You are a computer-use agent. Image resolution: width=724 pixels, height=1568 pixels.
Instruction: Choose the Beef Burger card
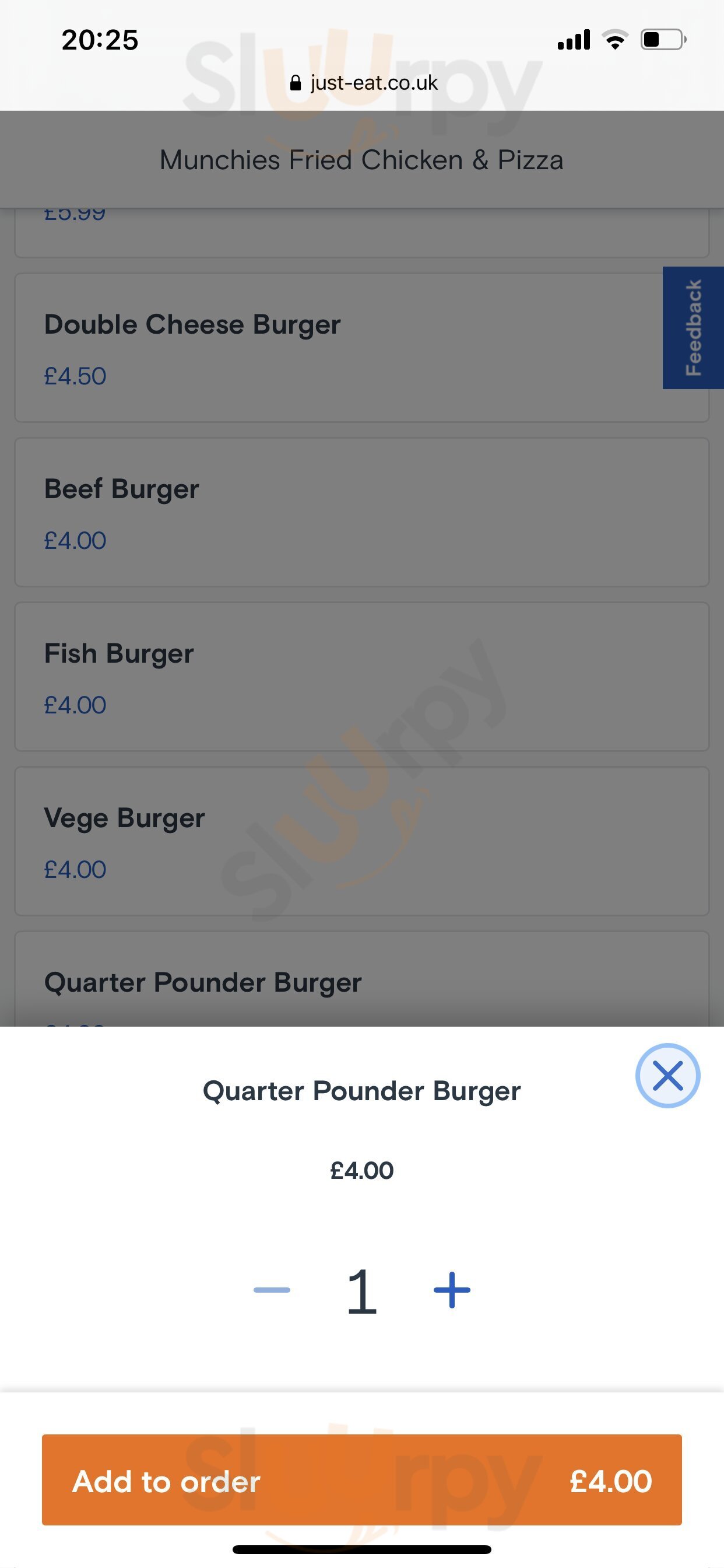pyautogui.click(x=361, y=512)
